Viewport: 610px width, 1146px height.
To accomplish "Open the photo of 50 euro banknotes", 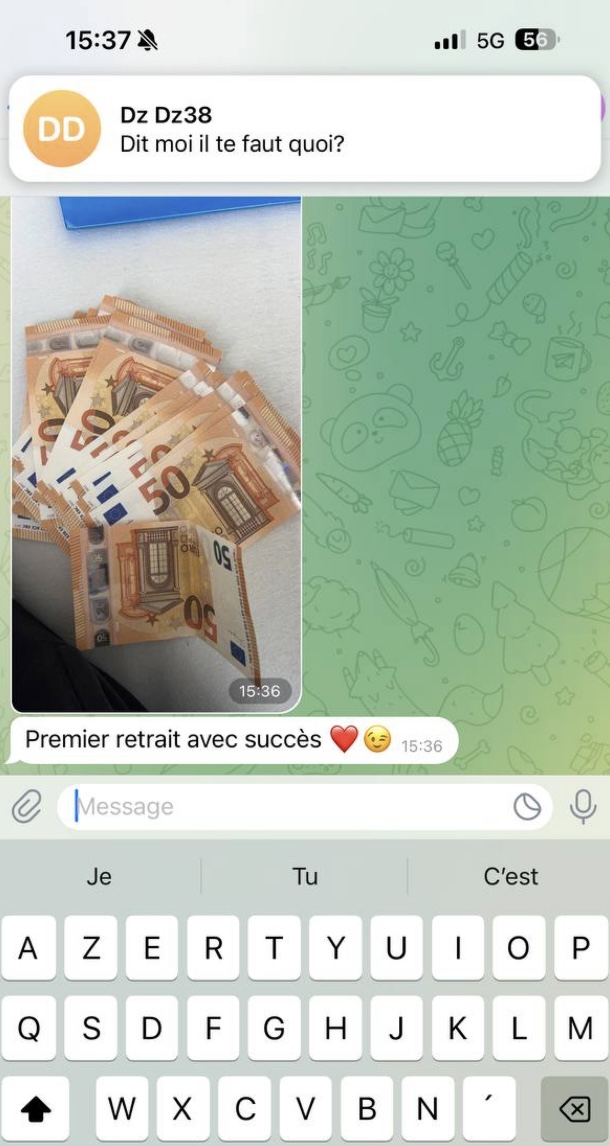I will coord(156,455).
